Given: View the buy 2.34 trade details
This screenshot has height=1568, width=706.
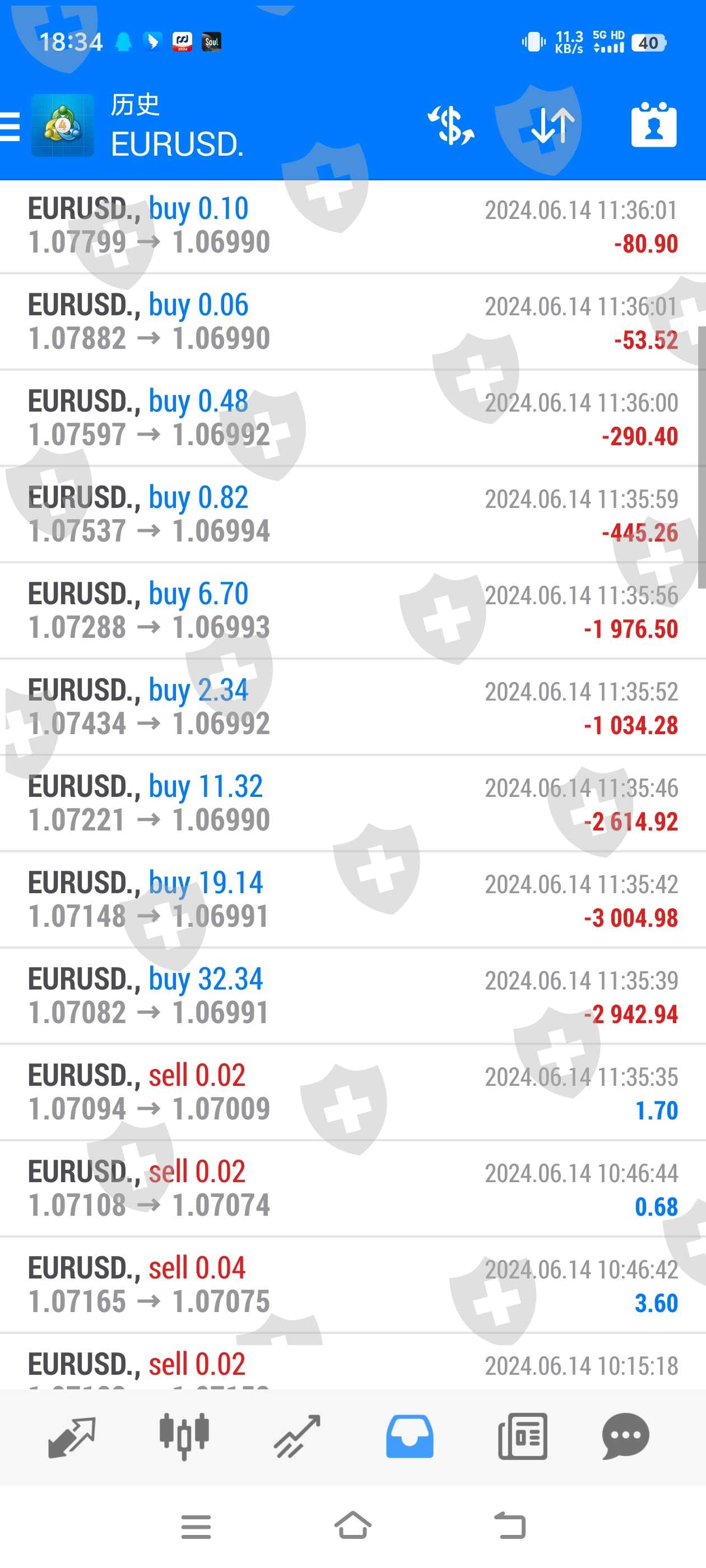Looking at the screenshot, I should point(352,707).
